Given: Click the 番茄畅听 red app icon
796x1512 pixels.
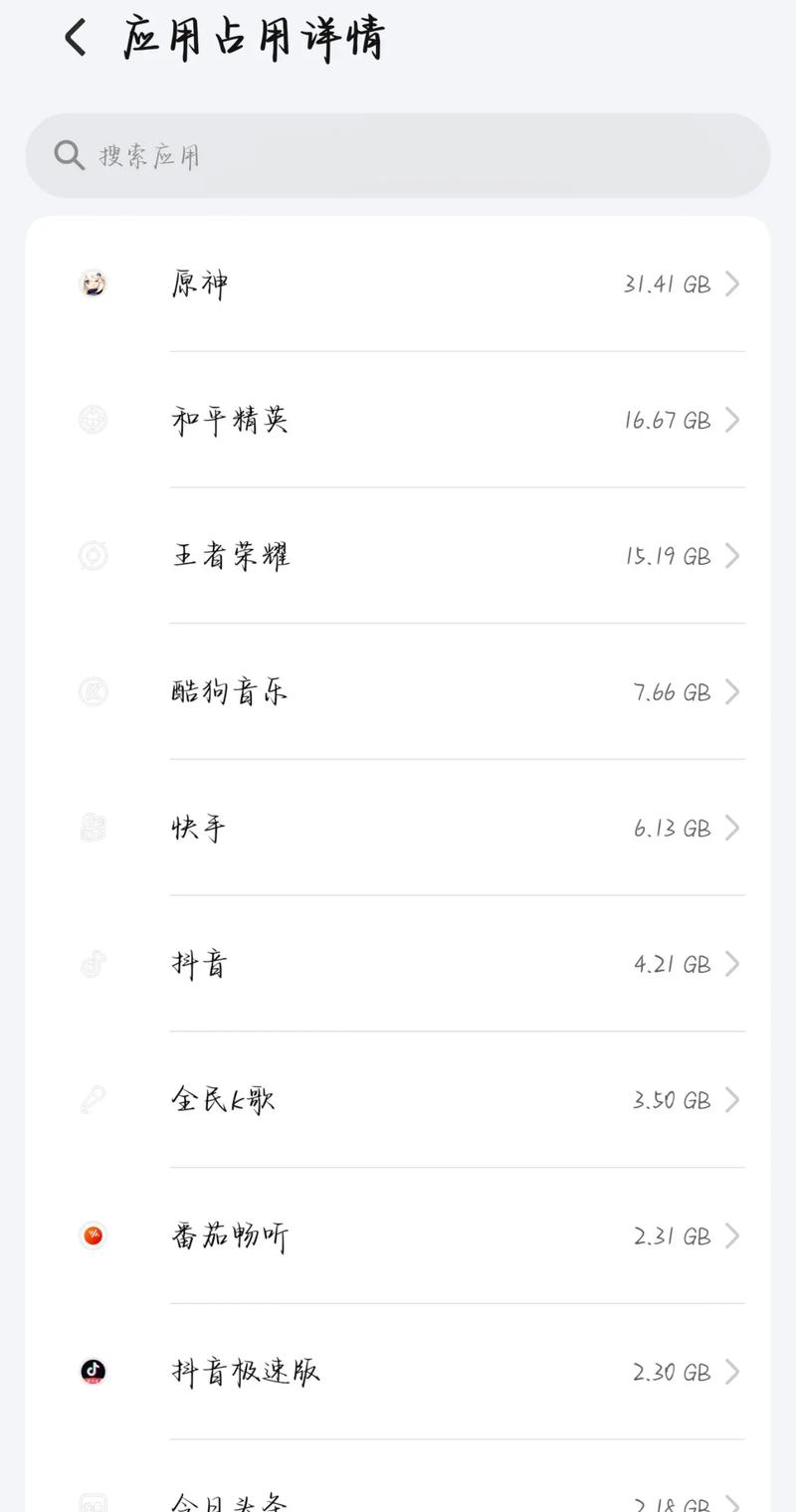Looking at the screenshot, I should point(93,1235).
